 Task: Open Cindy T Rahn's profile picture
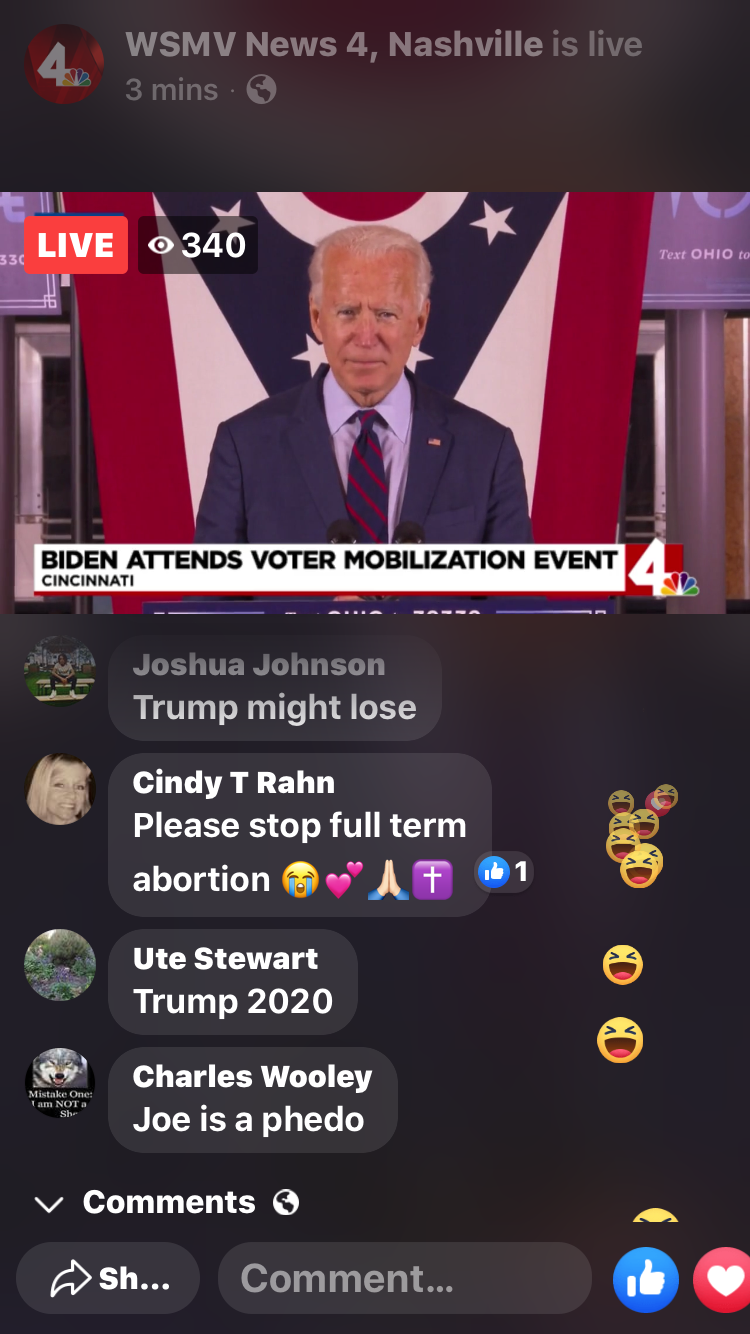60,789
